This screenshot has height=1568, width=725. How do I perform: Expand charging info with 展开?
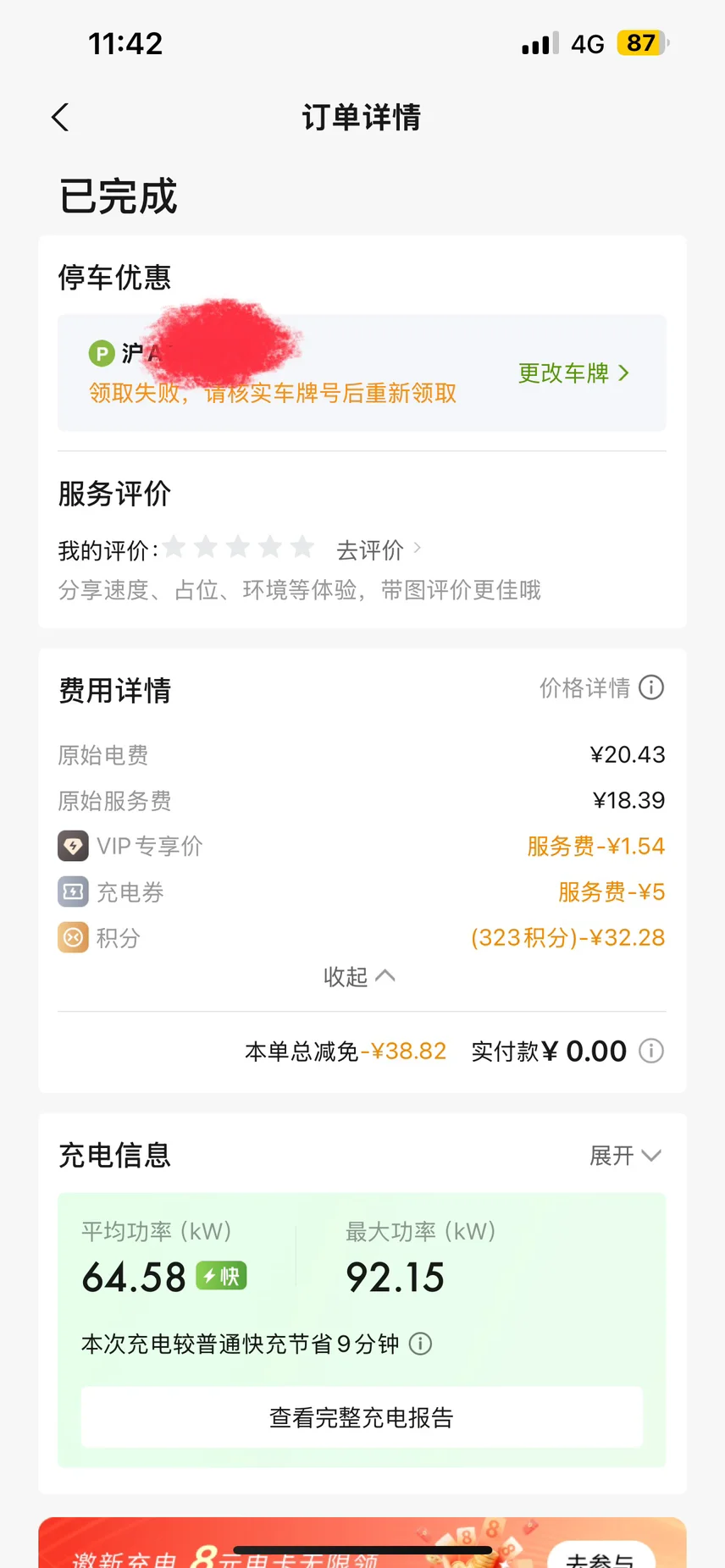coord(624,1156)
